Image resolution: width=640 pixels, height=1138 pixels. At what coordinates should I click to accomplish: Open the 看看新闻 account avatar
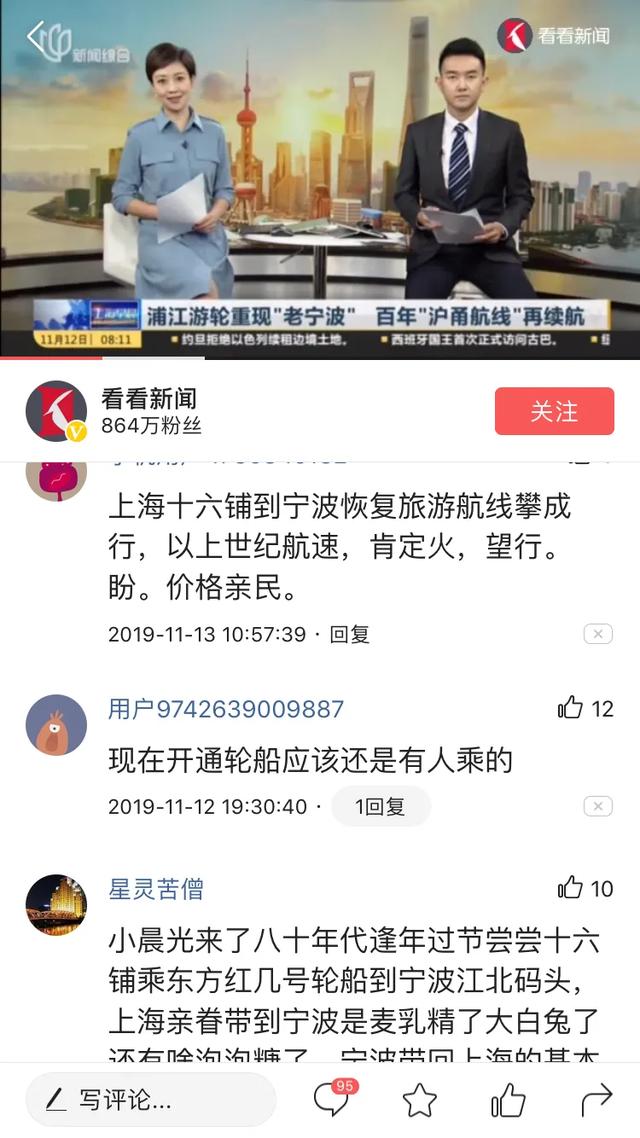pos(56,411)
